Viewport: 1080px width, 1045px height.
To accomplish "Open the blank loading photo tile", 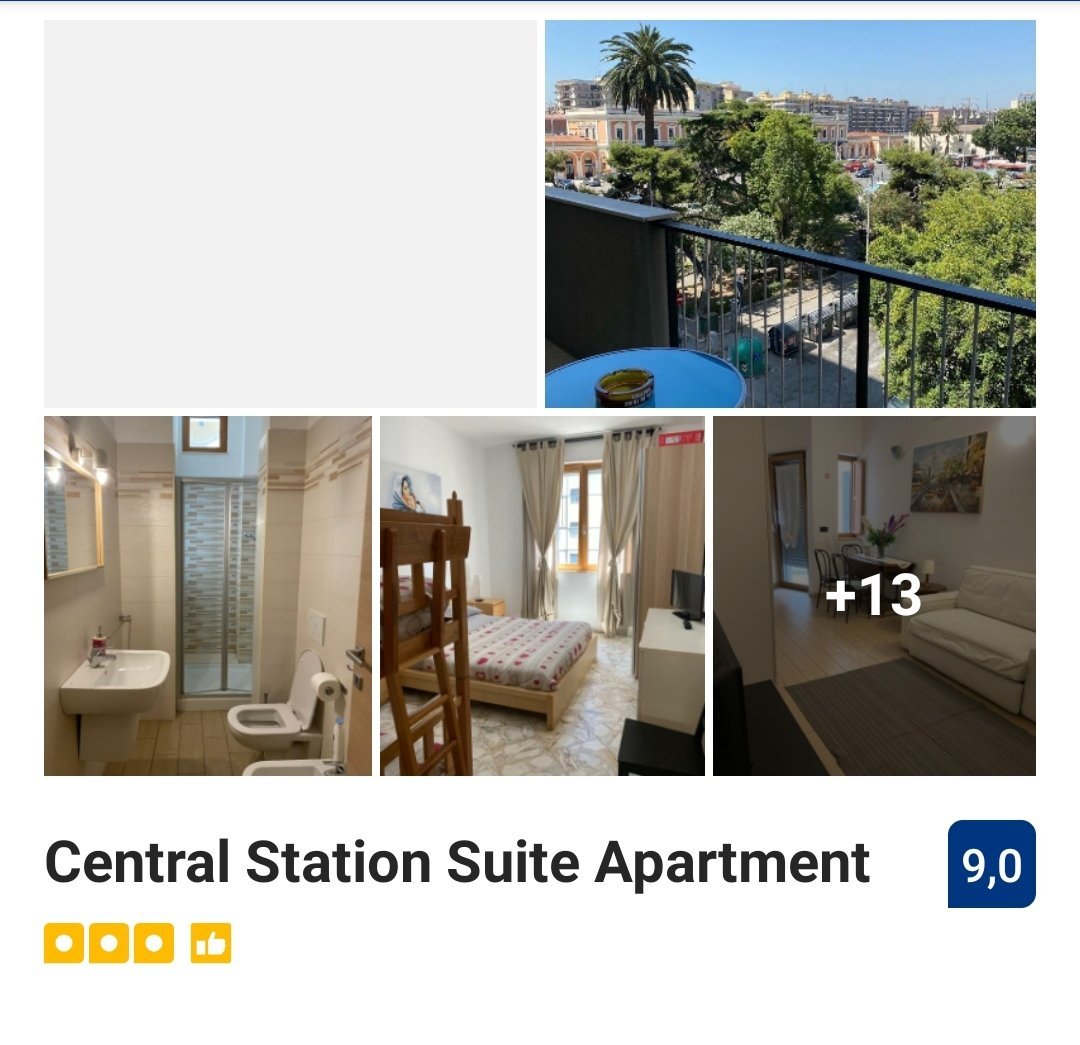I will coord(290,214).
